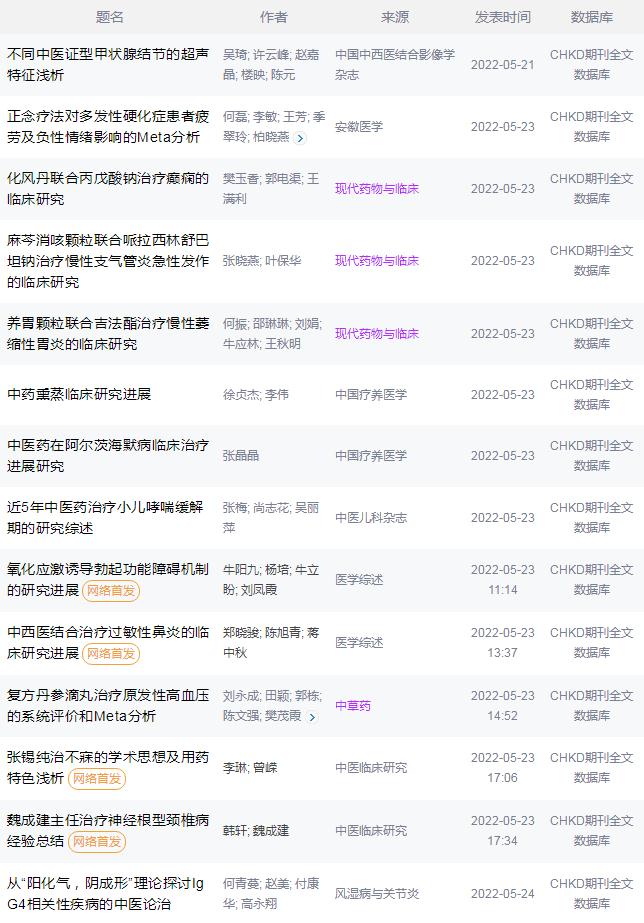644x923 pixels.
Task: Open the journal source 安徽医学
Action: (358, 127)
